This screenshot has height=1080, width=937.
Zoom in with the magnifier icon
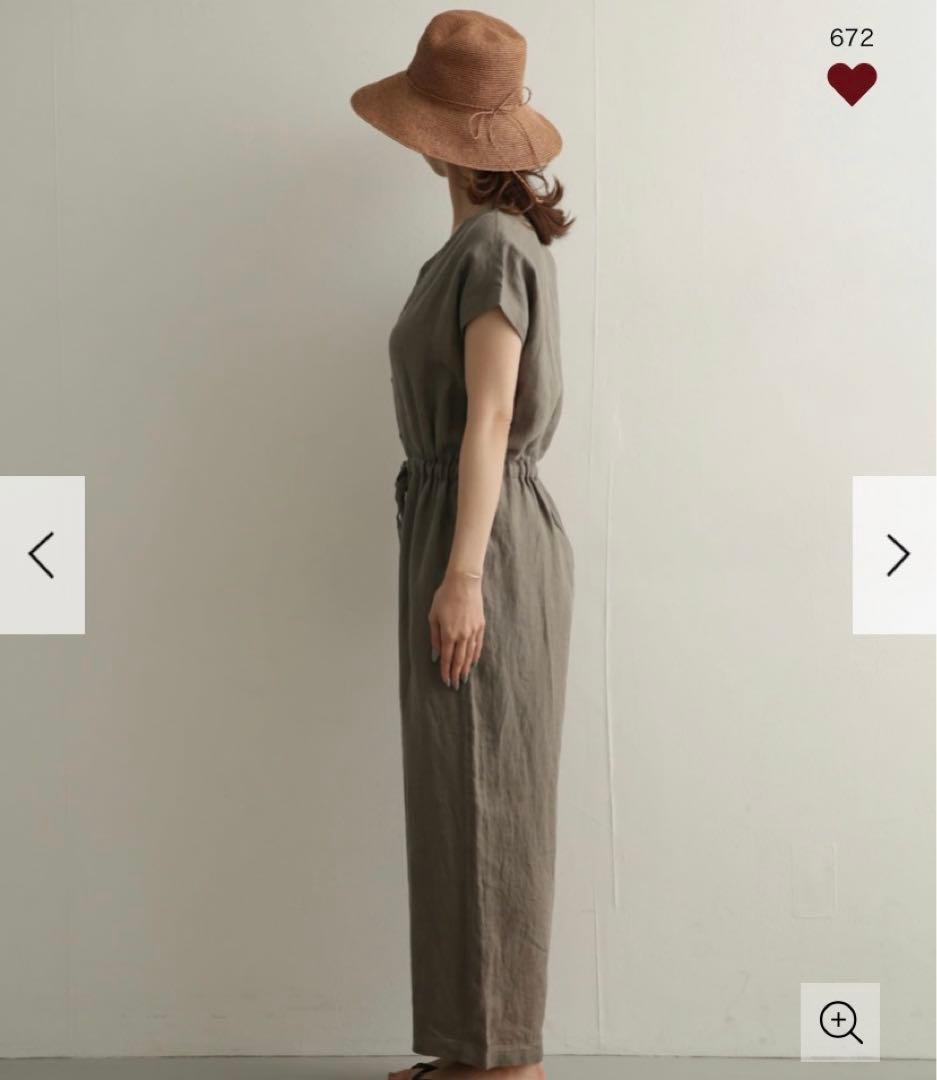click(840, 1022)
